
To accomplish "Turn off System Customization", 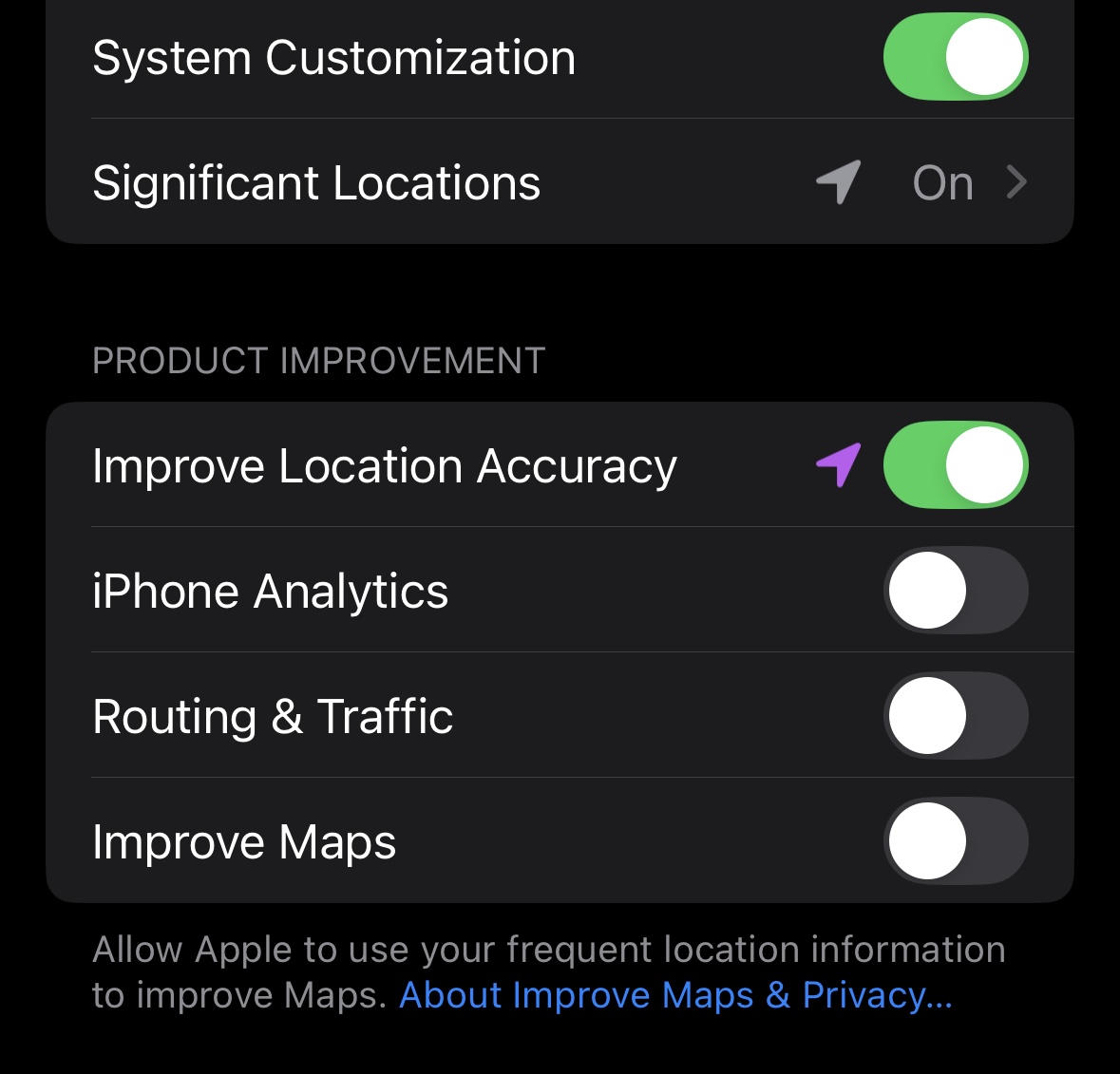I will tap(955, 57).
